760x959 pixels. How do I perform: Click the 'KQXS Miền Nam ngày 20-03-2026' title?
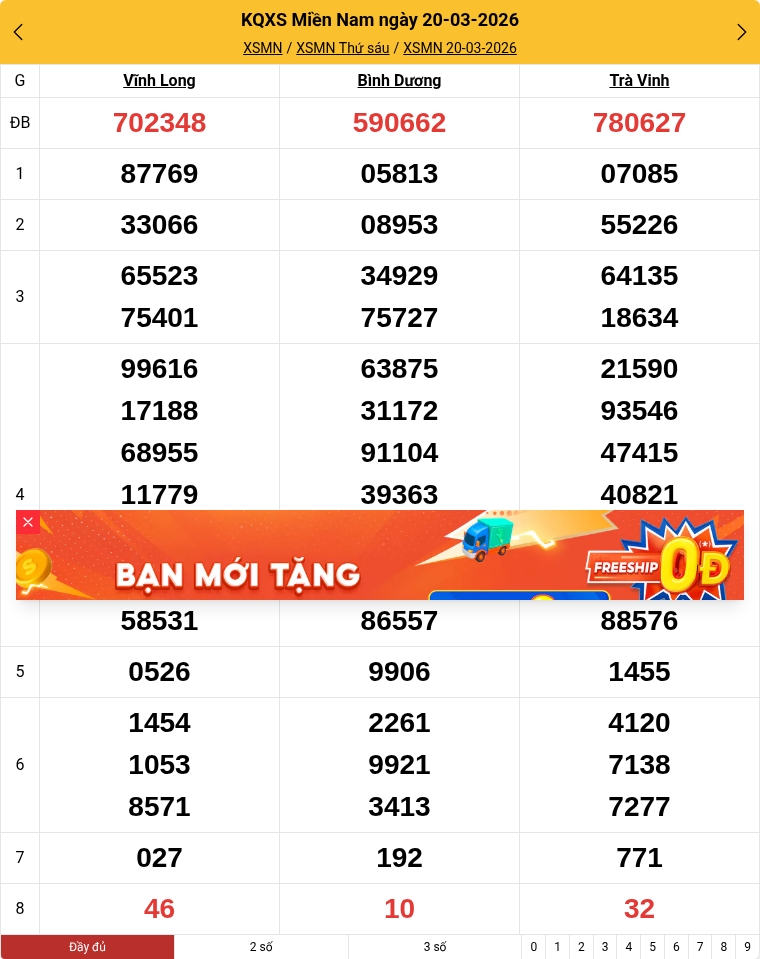click(380, 20)
